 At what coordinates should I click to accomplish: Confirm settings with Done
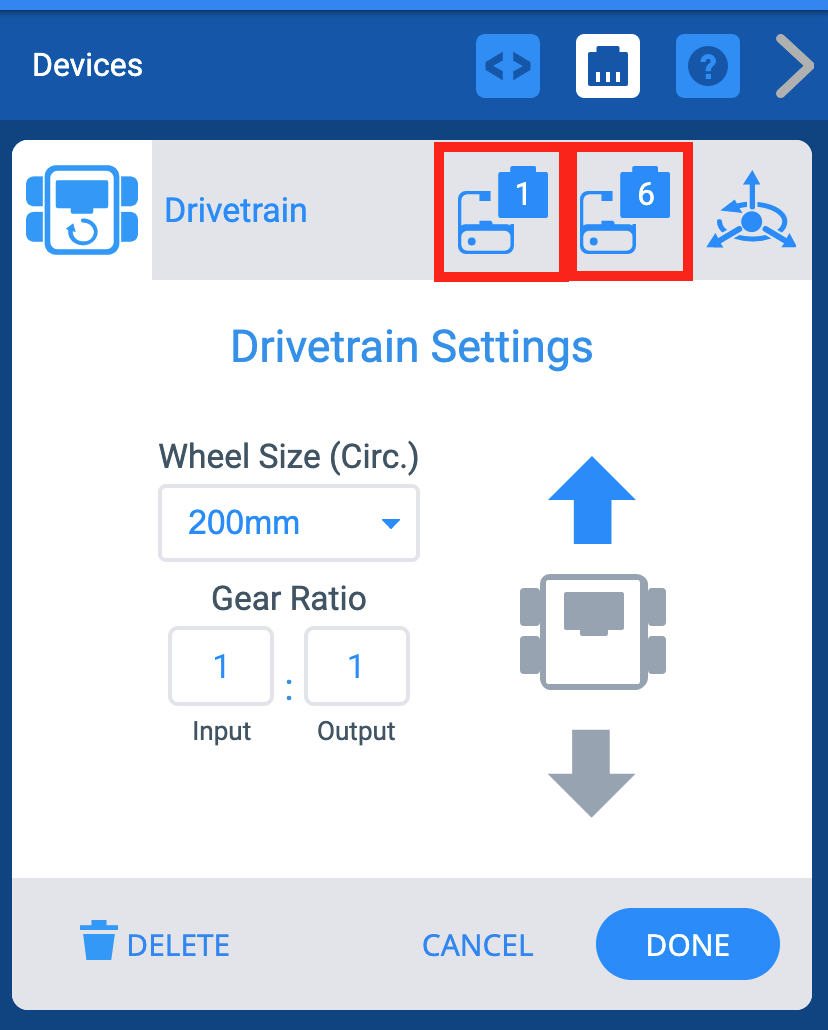(x=687, y=944)
